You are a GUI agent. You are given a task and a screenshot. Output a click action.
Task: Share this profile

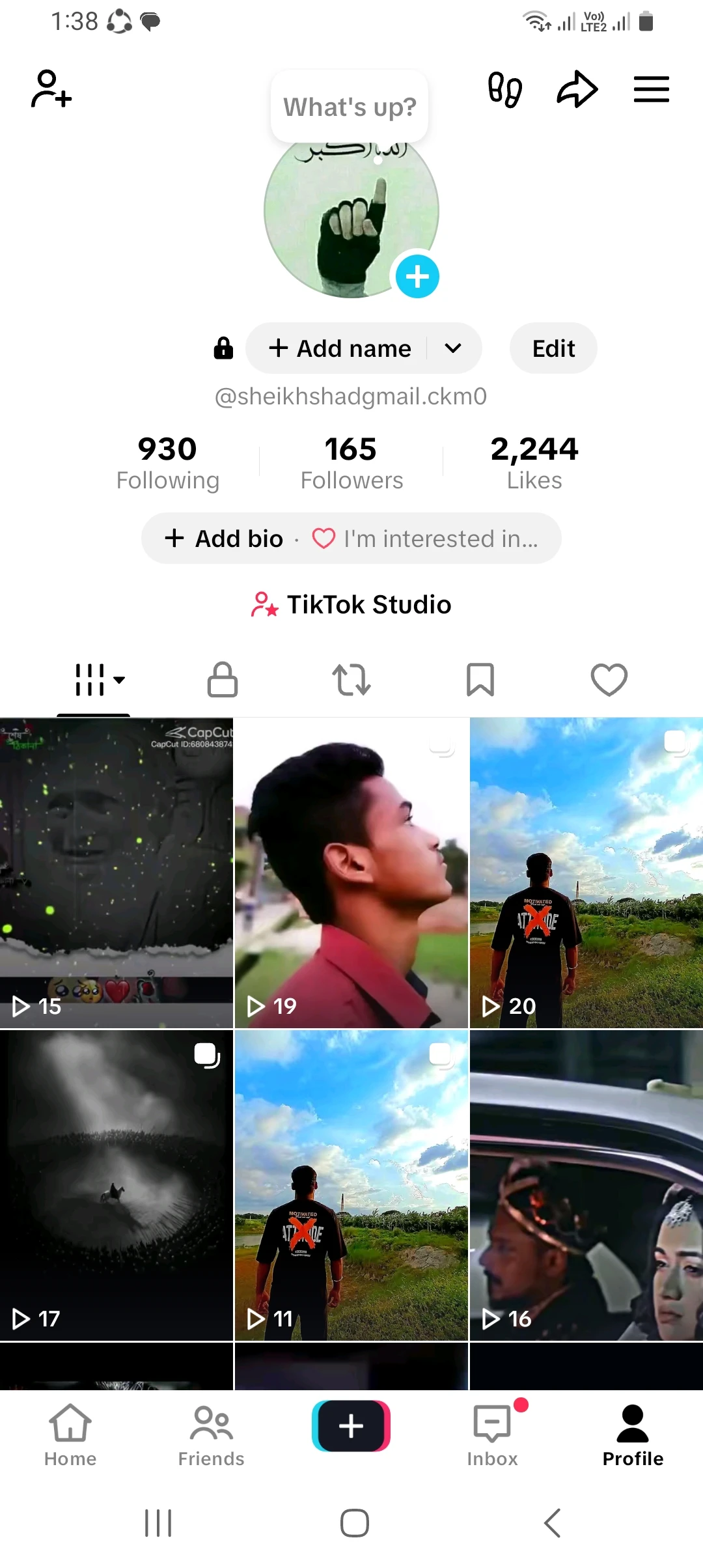pos(577,89)
